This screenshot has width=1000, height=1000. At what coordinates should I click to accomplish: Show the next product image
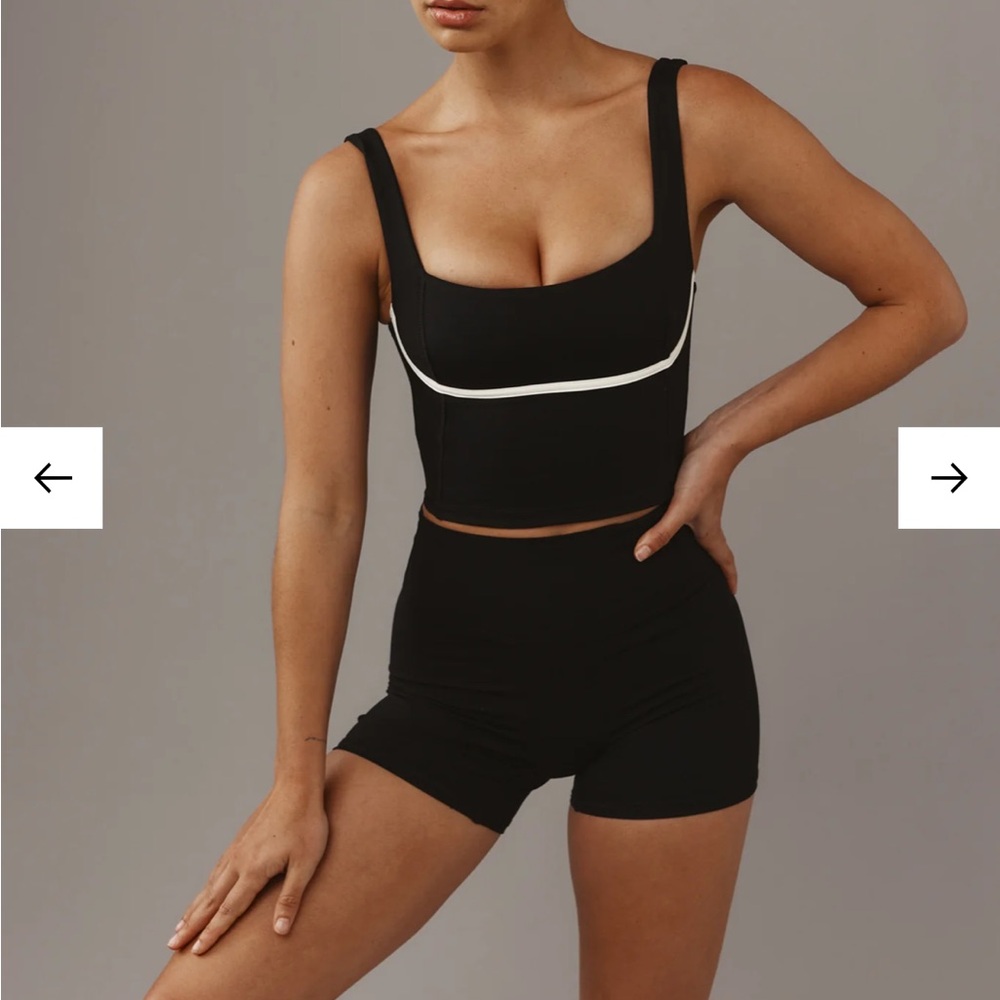(x=948, y=478)
